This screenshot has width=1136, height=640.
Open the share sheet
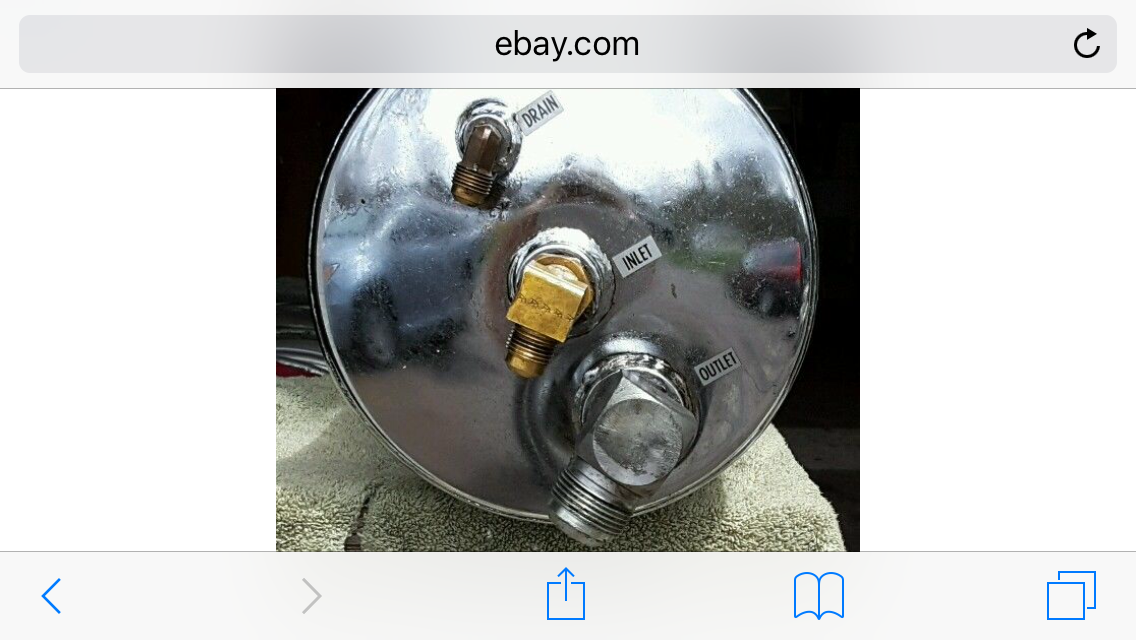click(566, 594)
